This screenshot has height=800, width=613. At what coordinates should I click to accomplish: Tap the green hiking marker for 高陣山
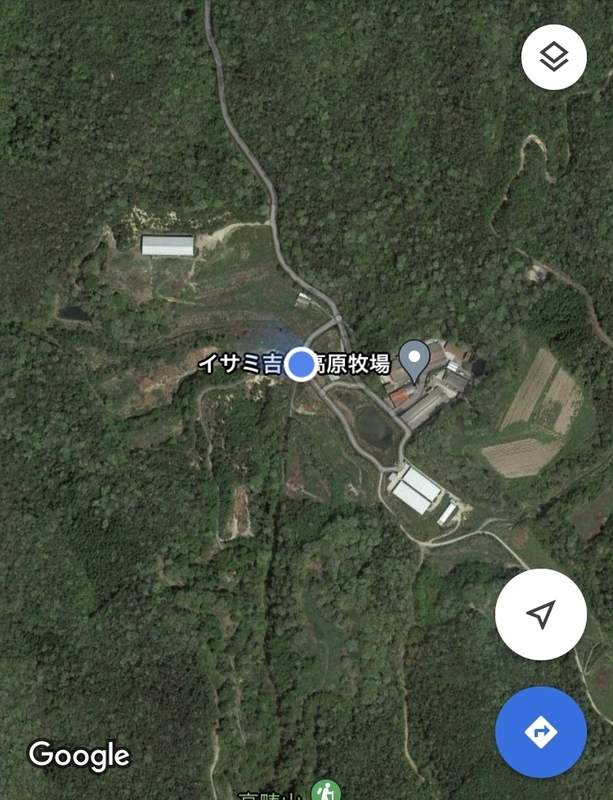click(x=325, y=792)
